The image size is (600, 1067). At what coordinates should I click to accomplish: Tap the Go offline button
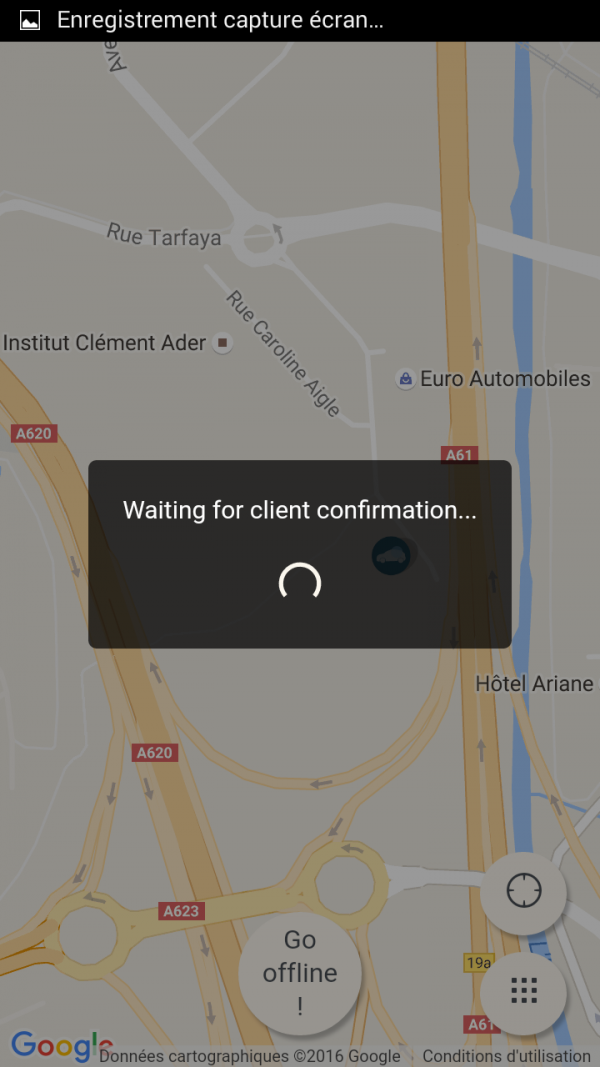coord(300,972)
